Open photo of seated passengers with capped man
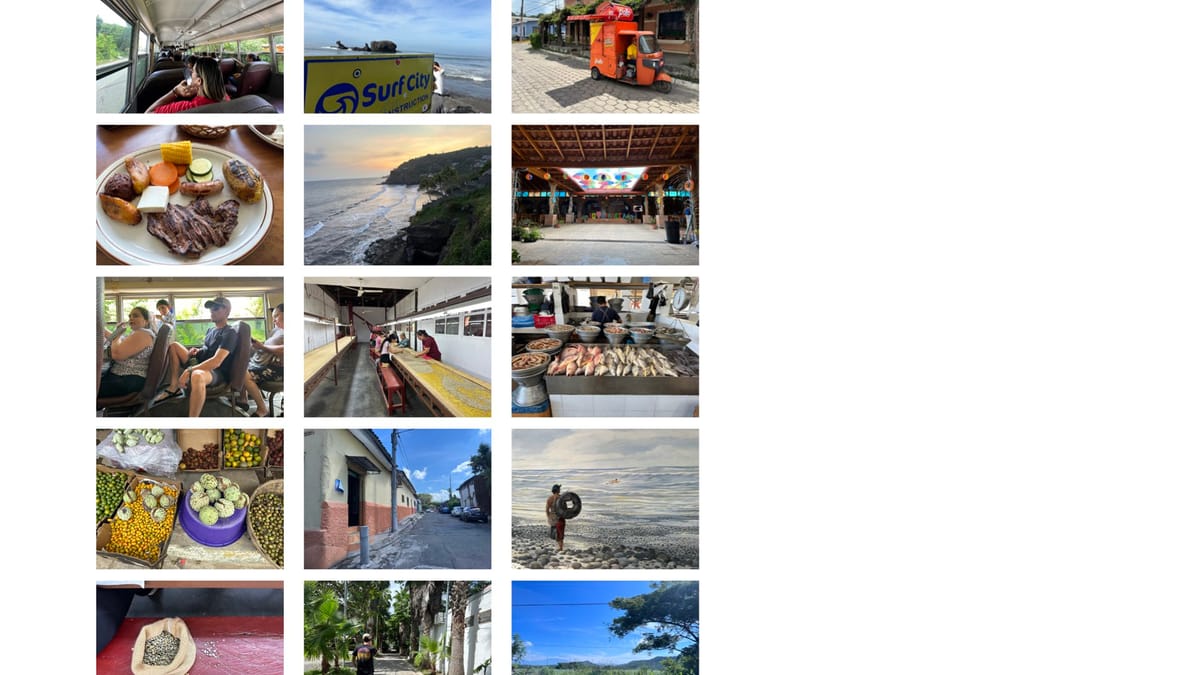Screen dimensions: 1200x675 coord(189,347)
